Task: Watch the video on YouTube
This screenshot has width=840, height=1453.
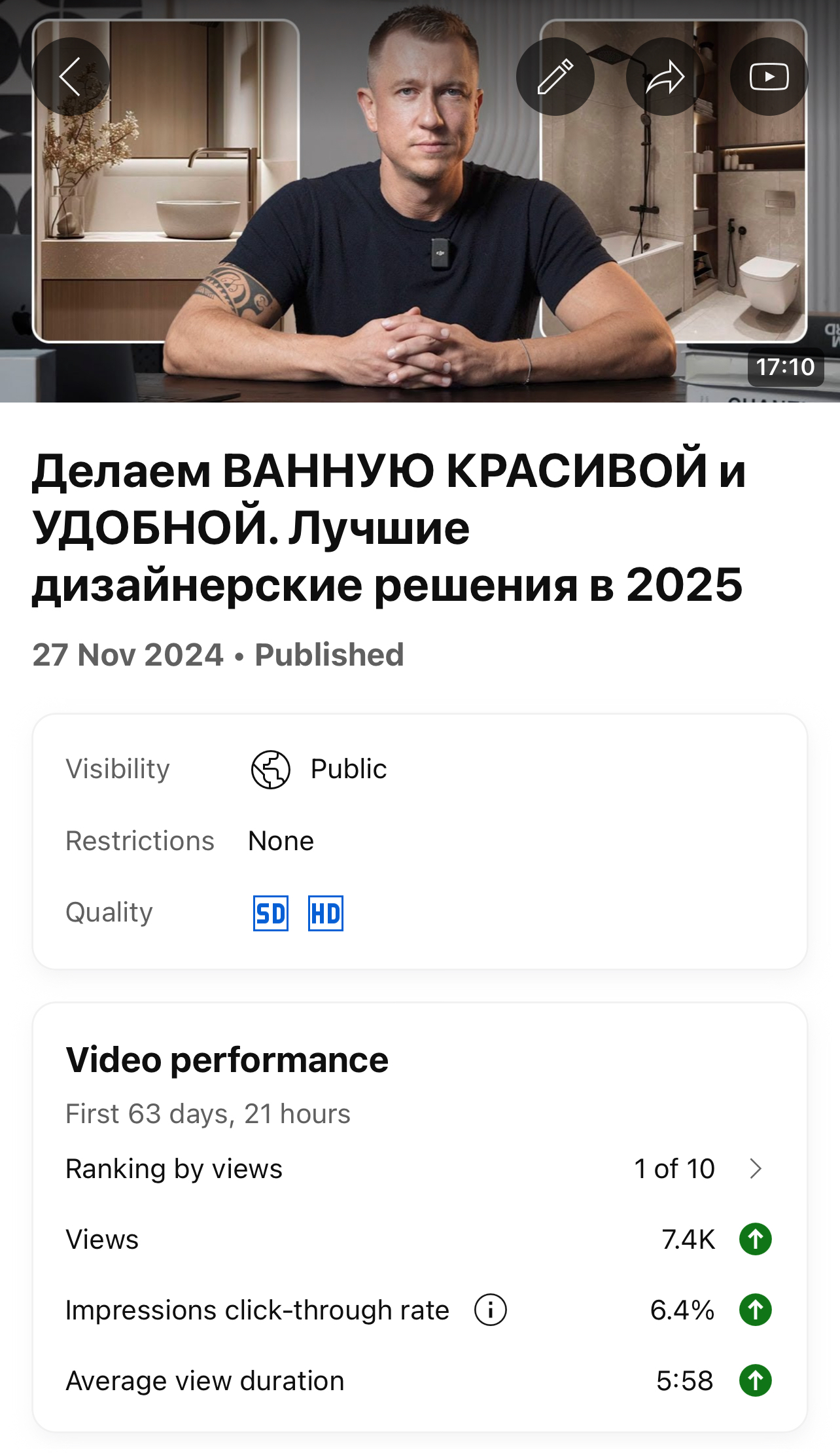Action: (x=769, y=77)
